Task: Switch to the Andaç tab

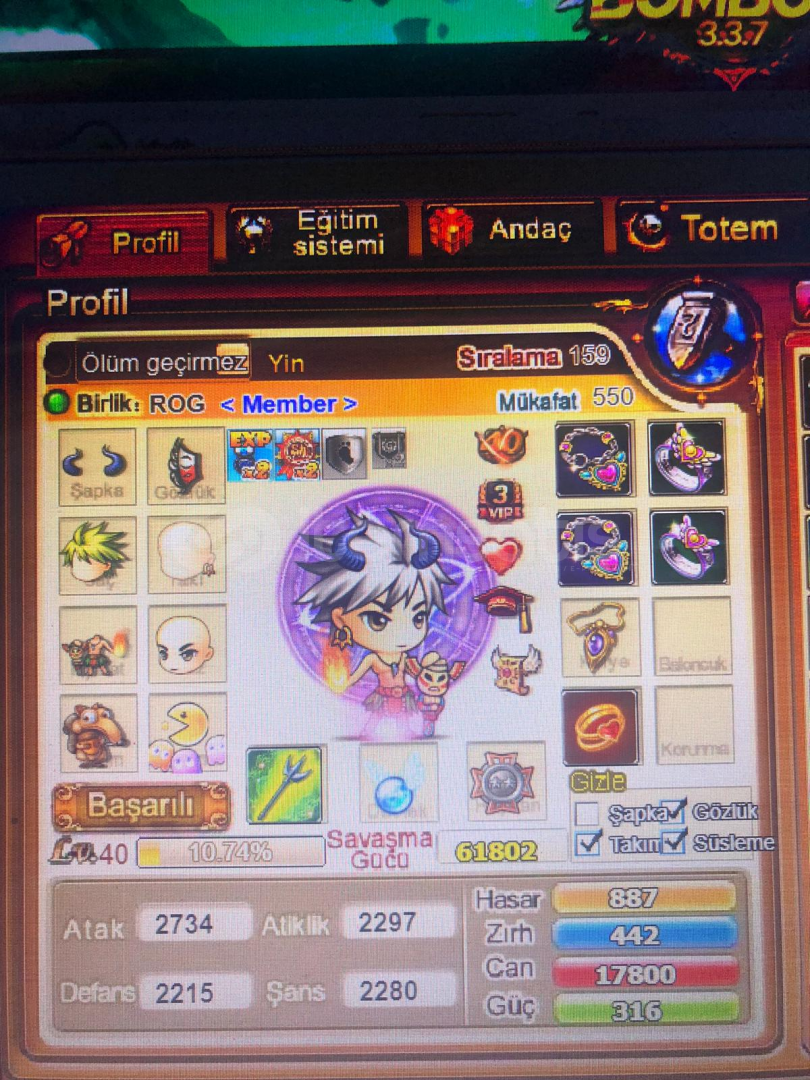Action: coord(510,231)
